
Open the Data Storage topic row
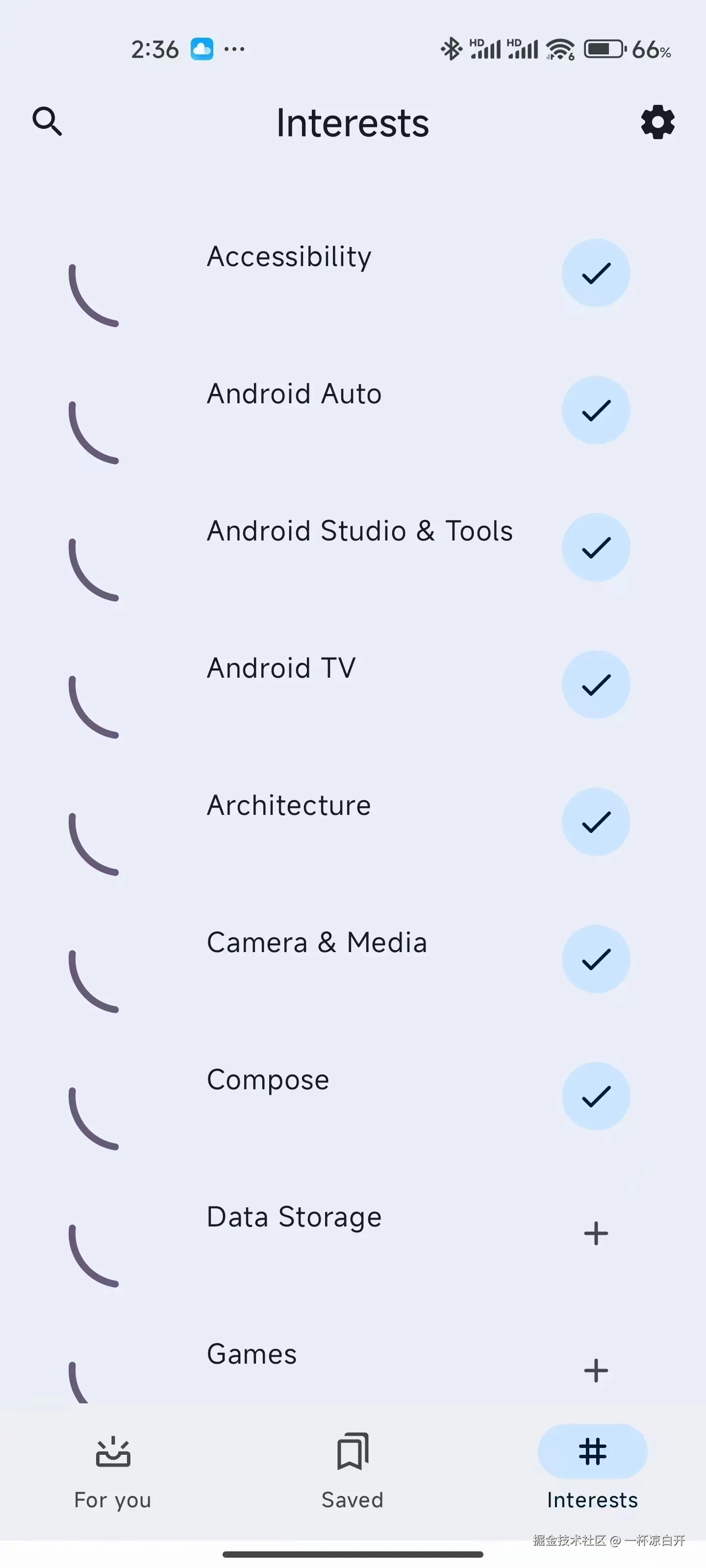[294, 1217]
